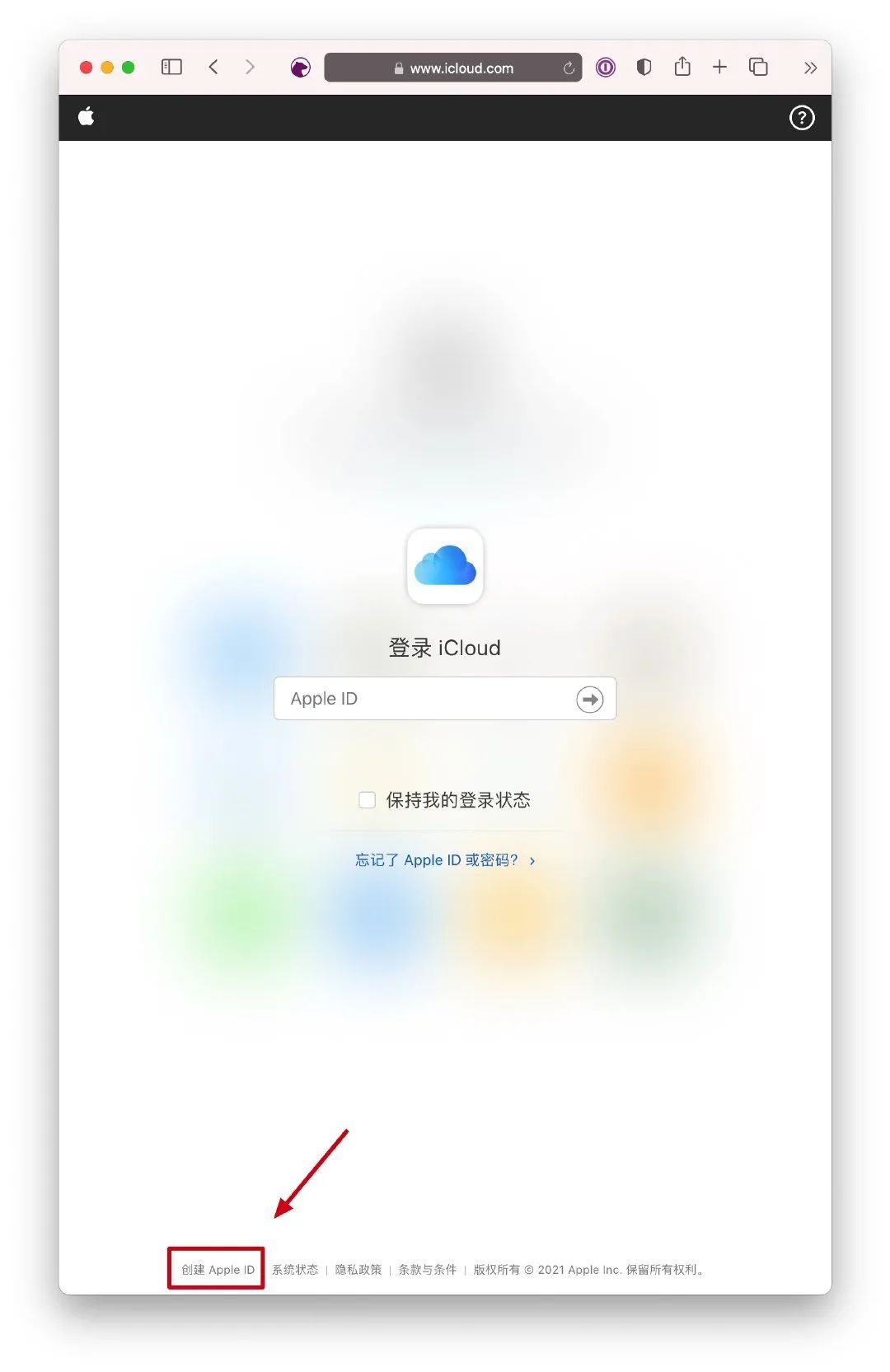Viewport: 890px width, 1372px height.
Task: Open the 隐私政策 footer link
Action: (x=358, y=1270)
